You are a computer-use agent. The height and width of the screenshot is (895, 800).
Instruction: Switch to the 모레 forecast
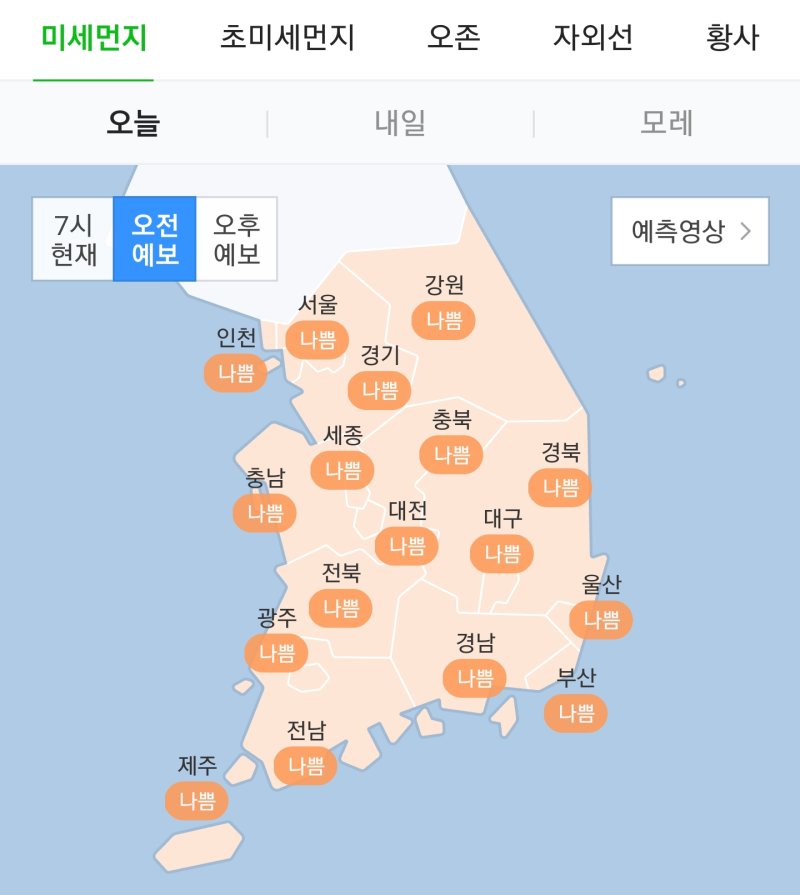tap(667, 123)
